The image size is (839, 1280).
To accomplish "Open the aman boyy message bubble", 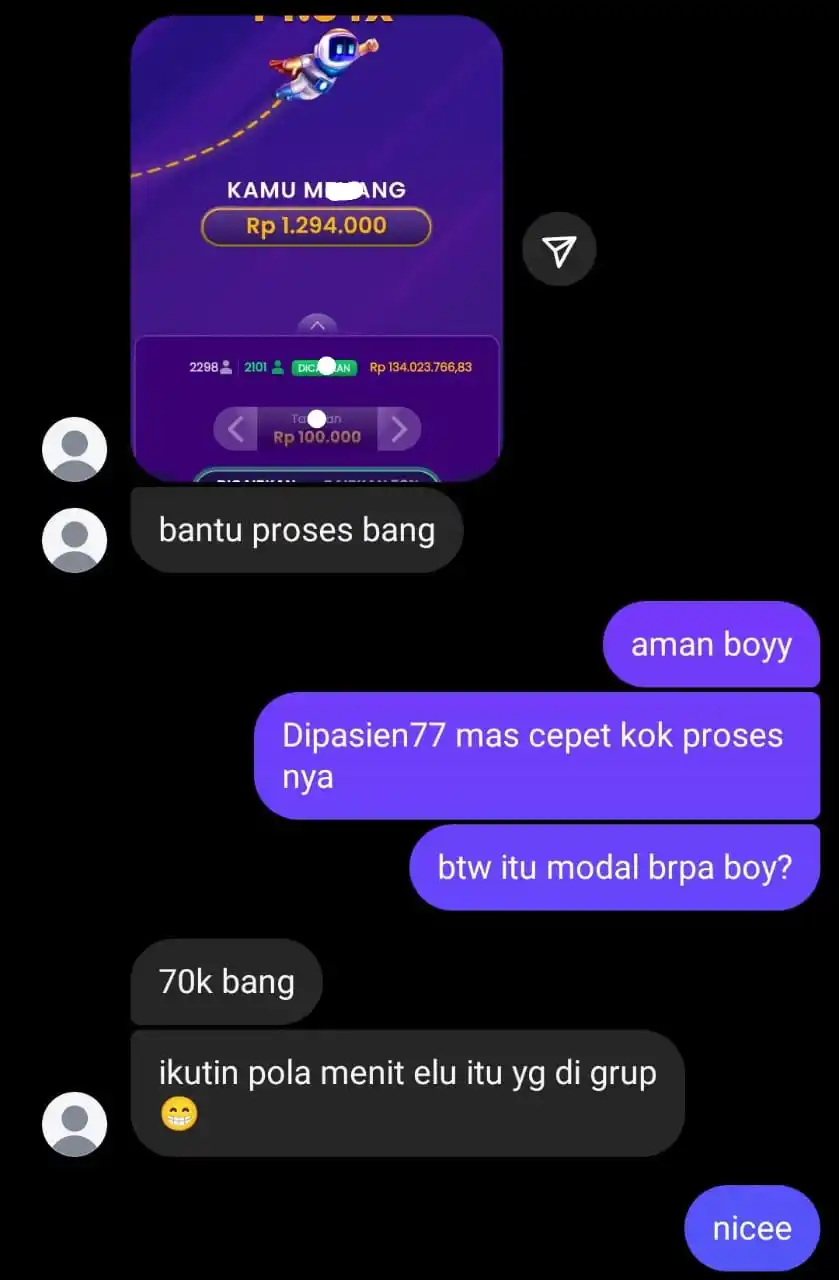I will pos(711,644).
